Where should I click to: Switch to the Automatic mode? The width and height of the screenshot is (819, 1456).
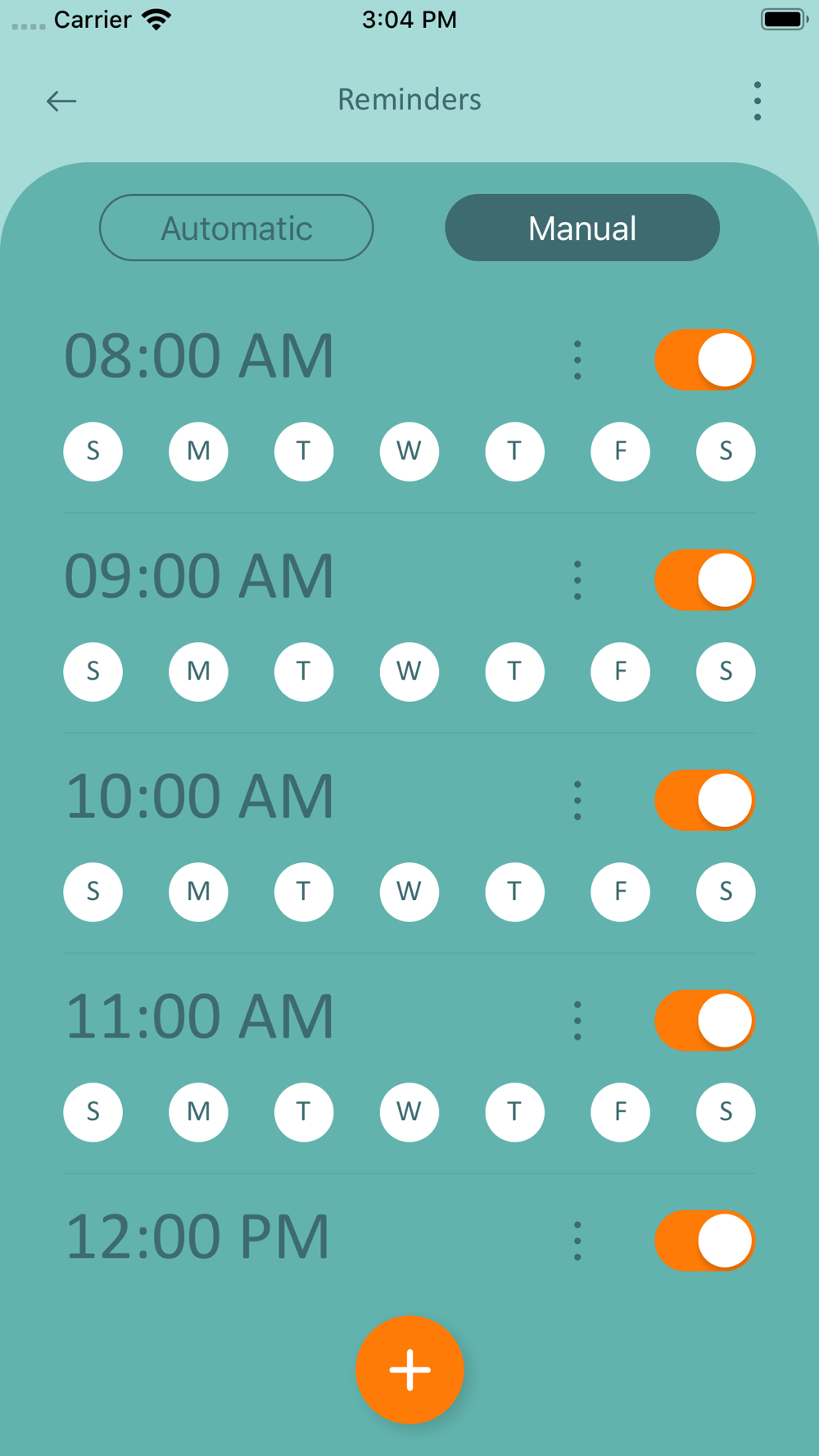pos(237,228)
